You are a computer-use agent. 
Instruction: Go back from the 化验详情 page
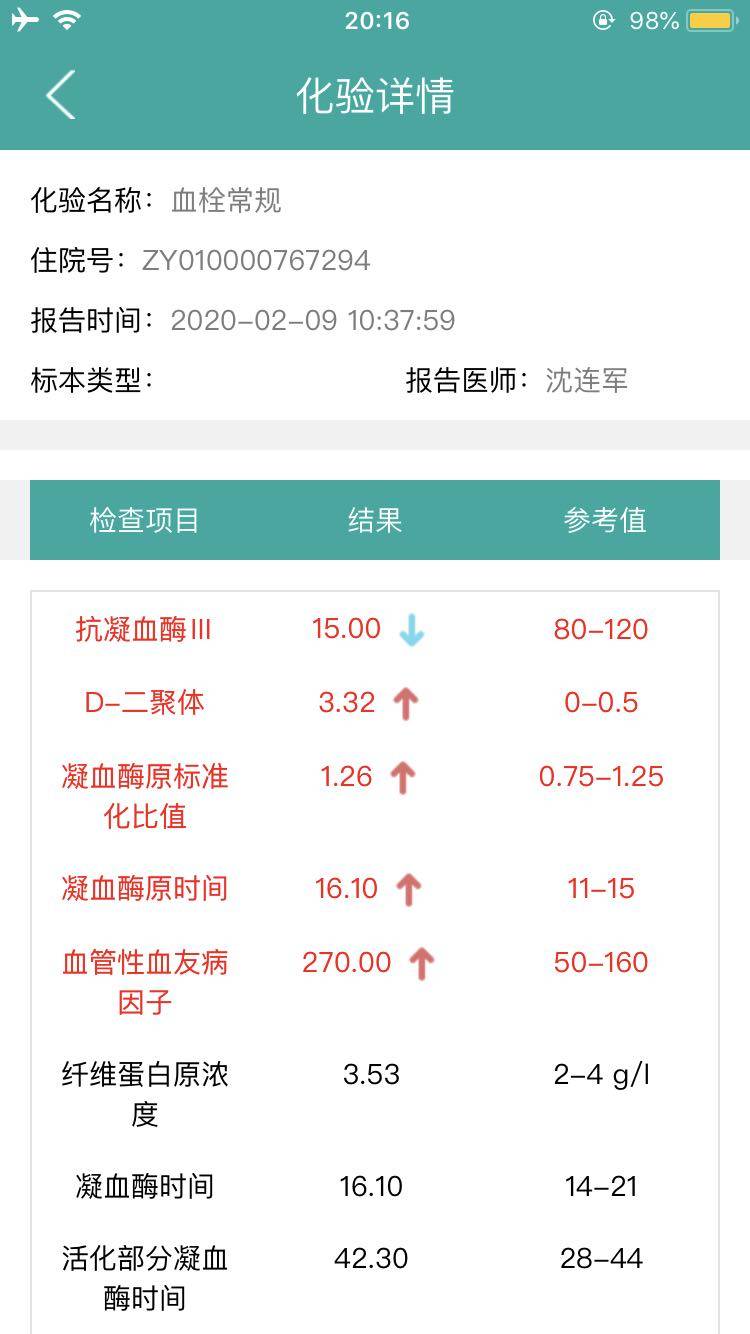coord(61,96)
